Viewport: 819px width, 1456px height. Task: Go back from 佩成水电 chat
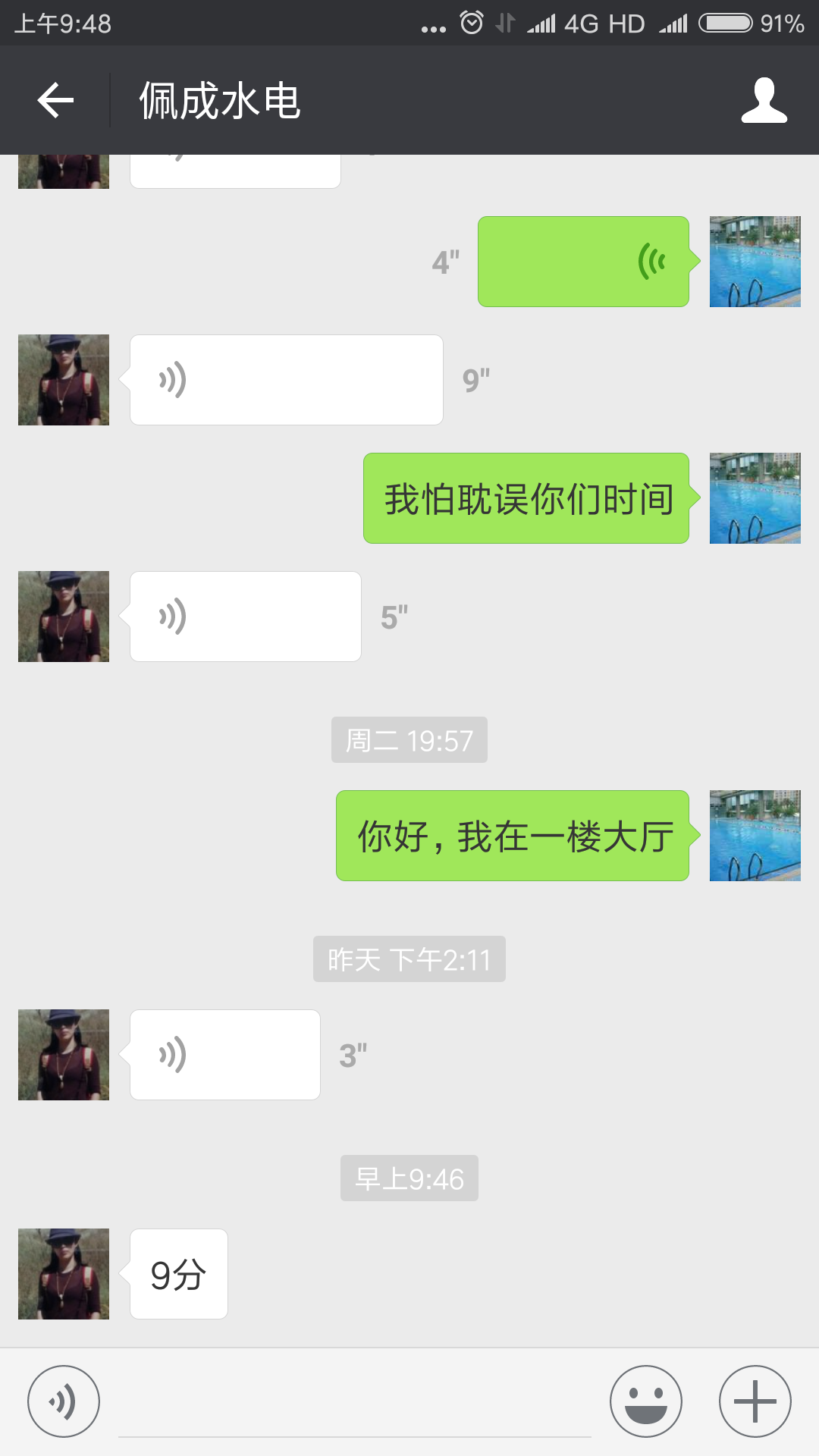point(55,100)
